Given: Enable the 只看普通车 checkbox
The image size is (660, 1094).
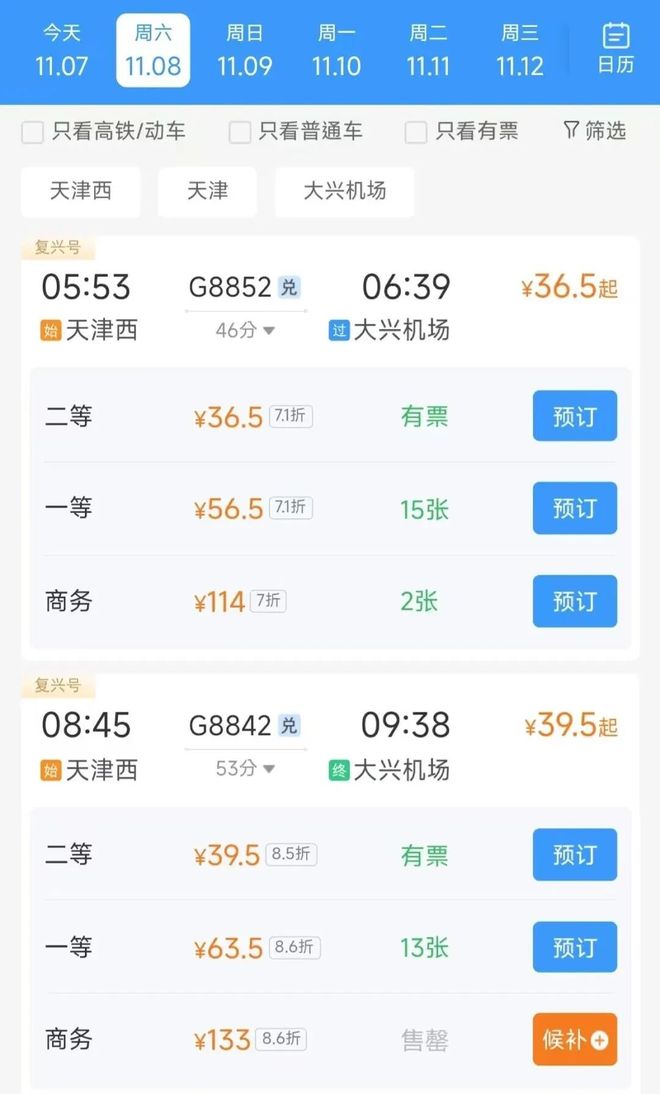Looking at the screenshot, I should click(x=240, y=132).
